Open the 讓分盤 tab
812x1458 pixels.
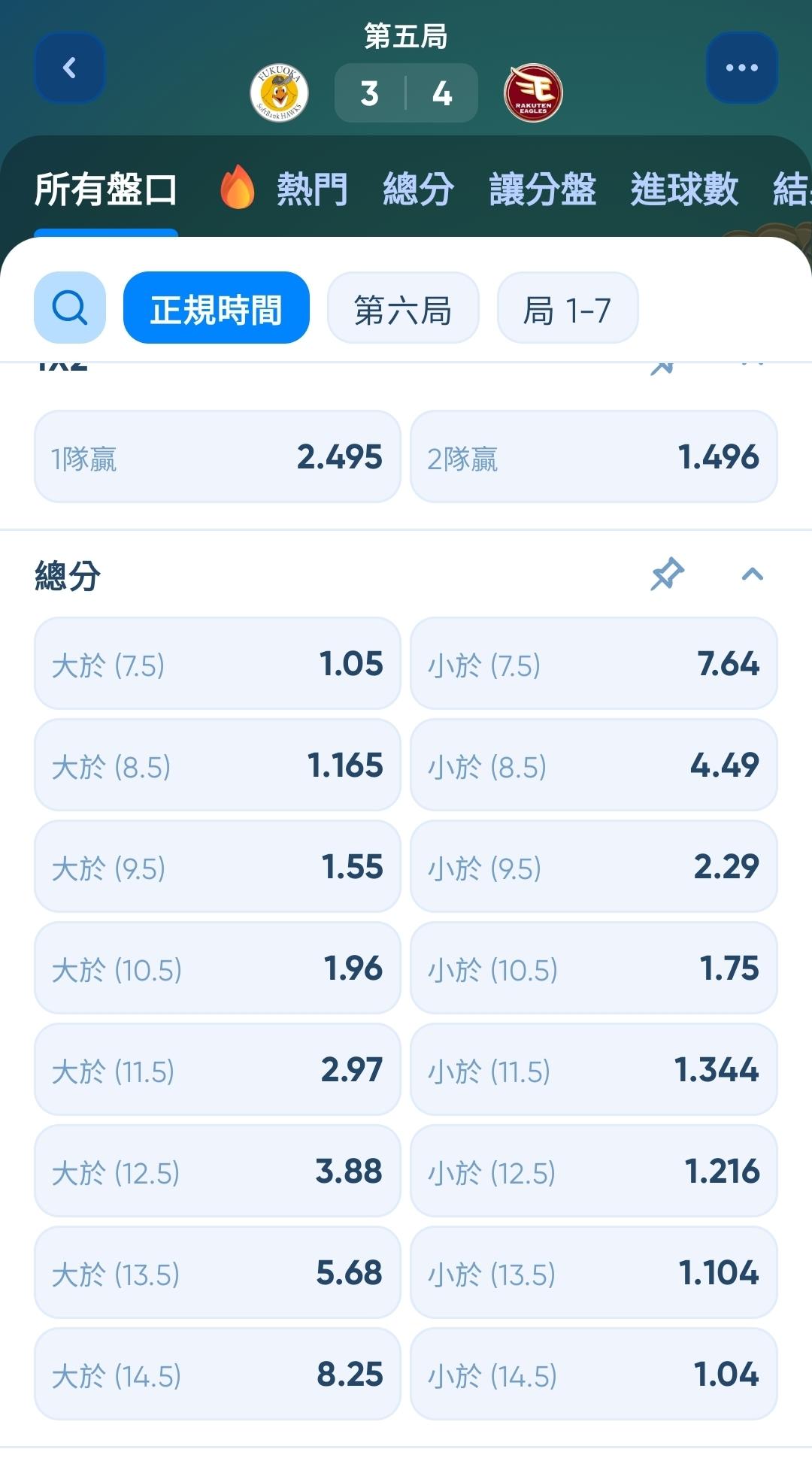click(x=542, y=188)
